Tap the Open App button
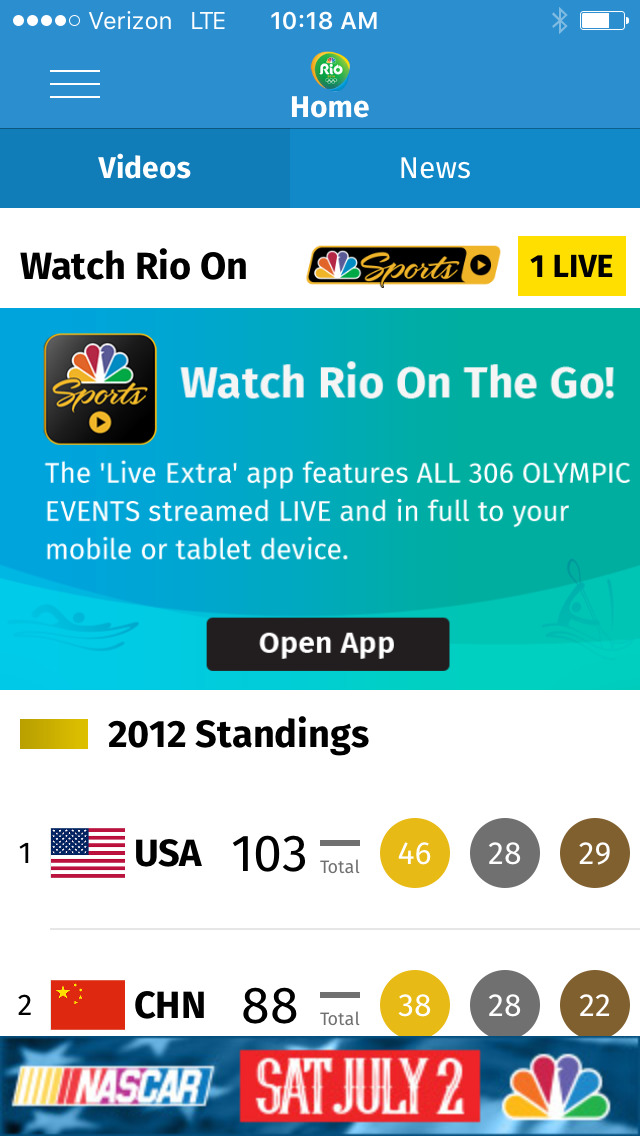The width and height of the screenshot is (640, 1136). click(x=328, y=644)
